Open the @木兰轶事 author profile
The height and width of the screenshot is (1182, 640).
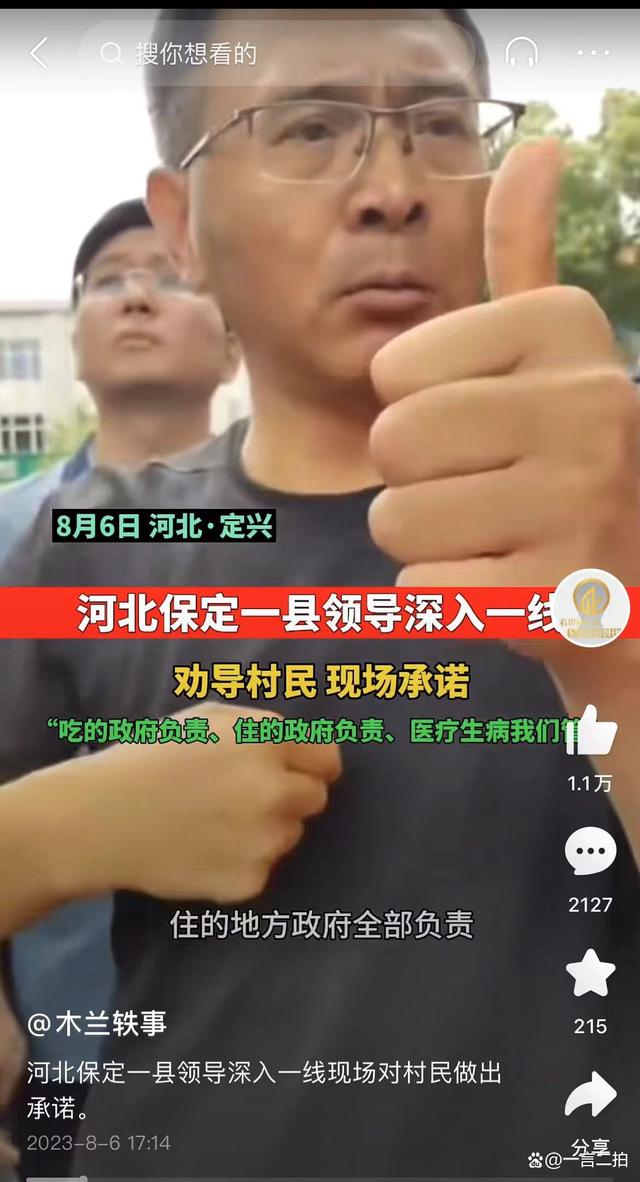(97, 1023)
